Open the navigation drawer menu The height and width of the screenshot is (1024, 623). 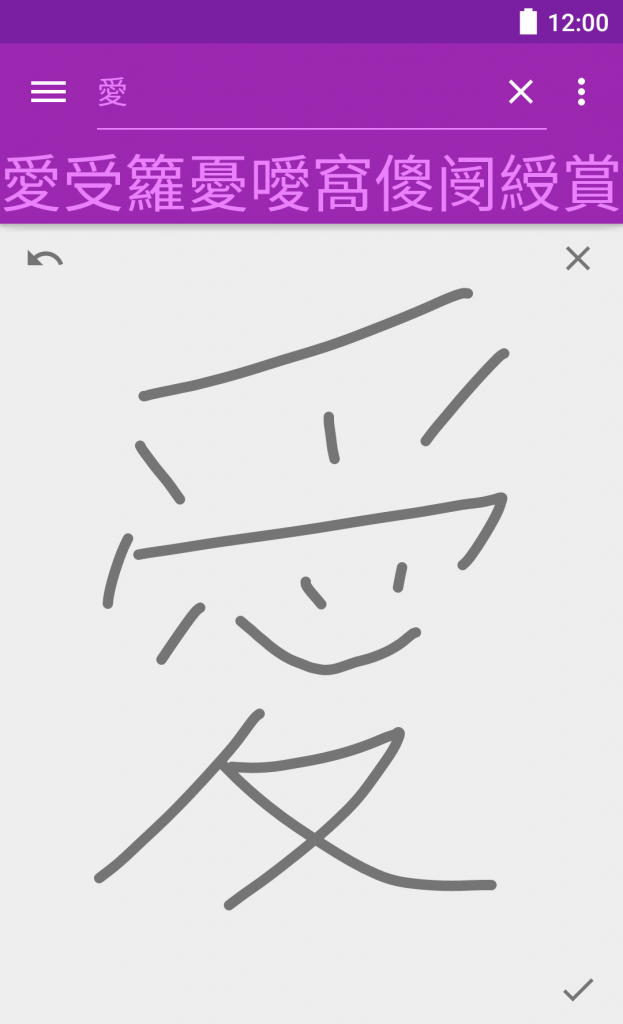click(48, 92)
